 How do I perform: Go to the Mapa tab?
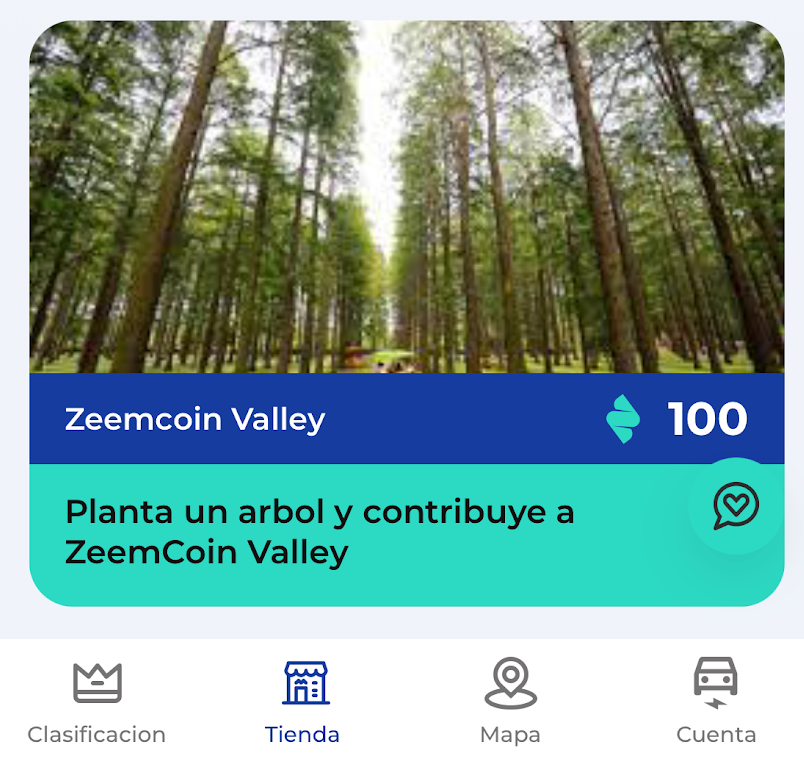[510, 703]
